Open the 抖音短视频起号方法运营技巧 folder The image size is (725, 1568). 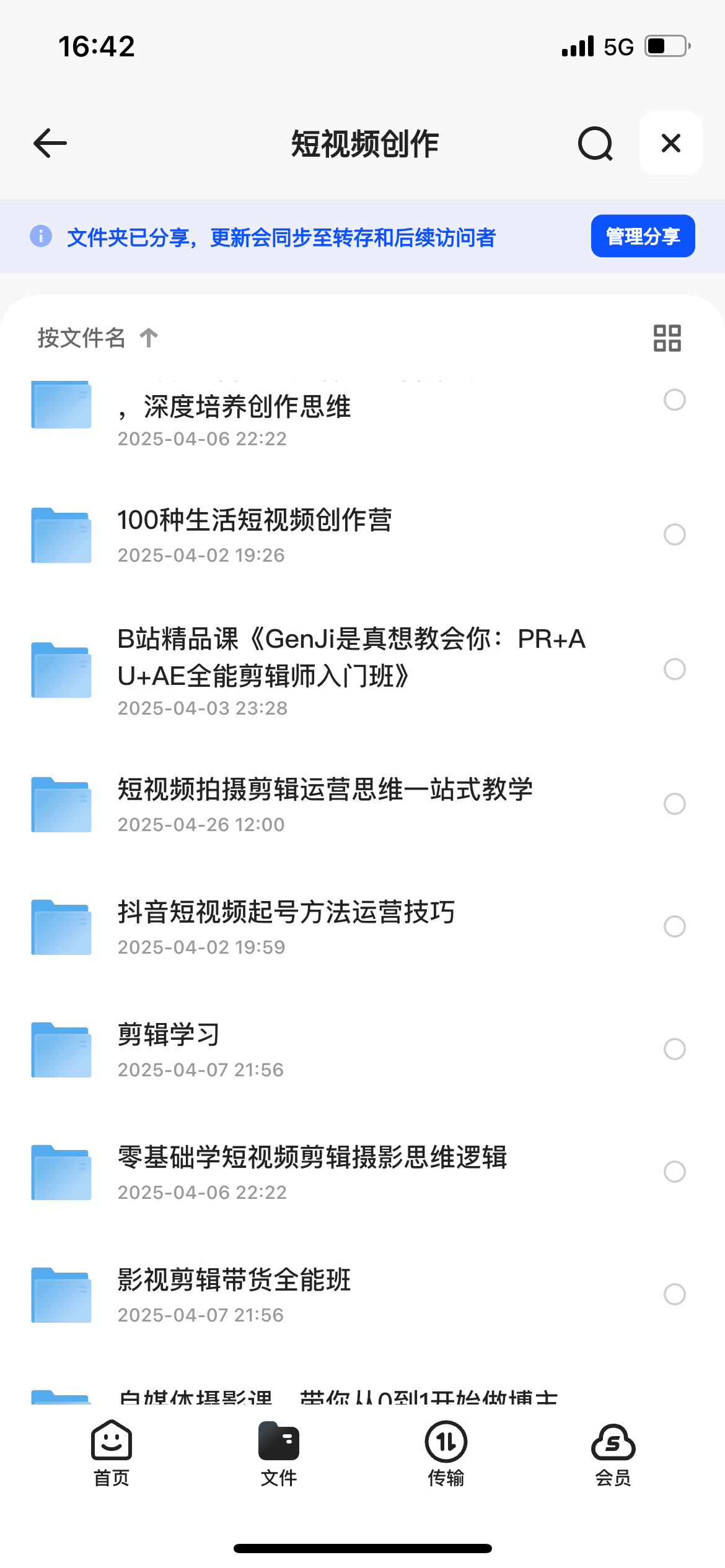(362, 927)
